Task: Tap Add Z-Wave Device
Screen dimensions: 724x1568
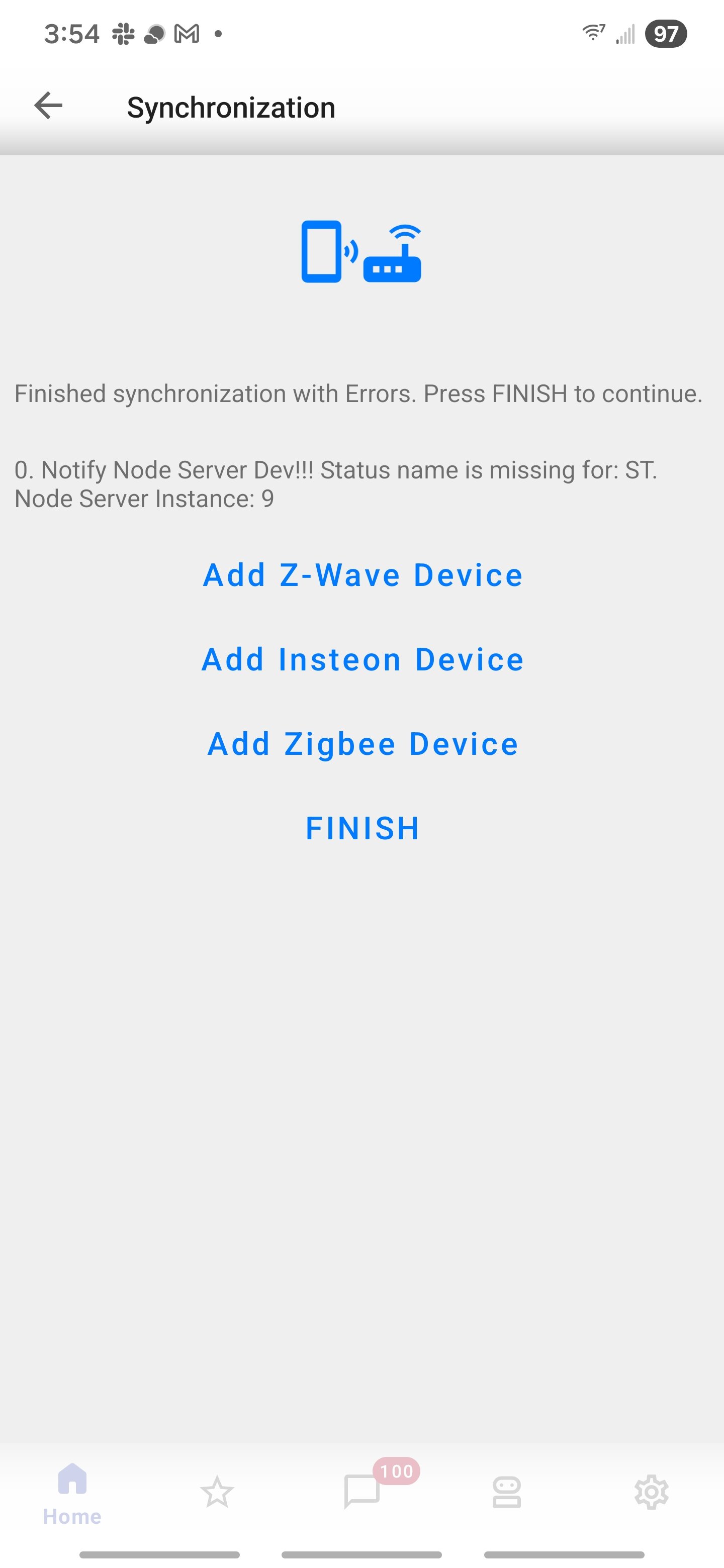Action: click(x=363, y=575)
